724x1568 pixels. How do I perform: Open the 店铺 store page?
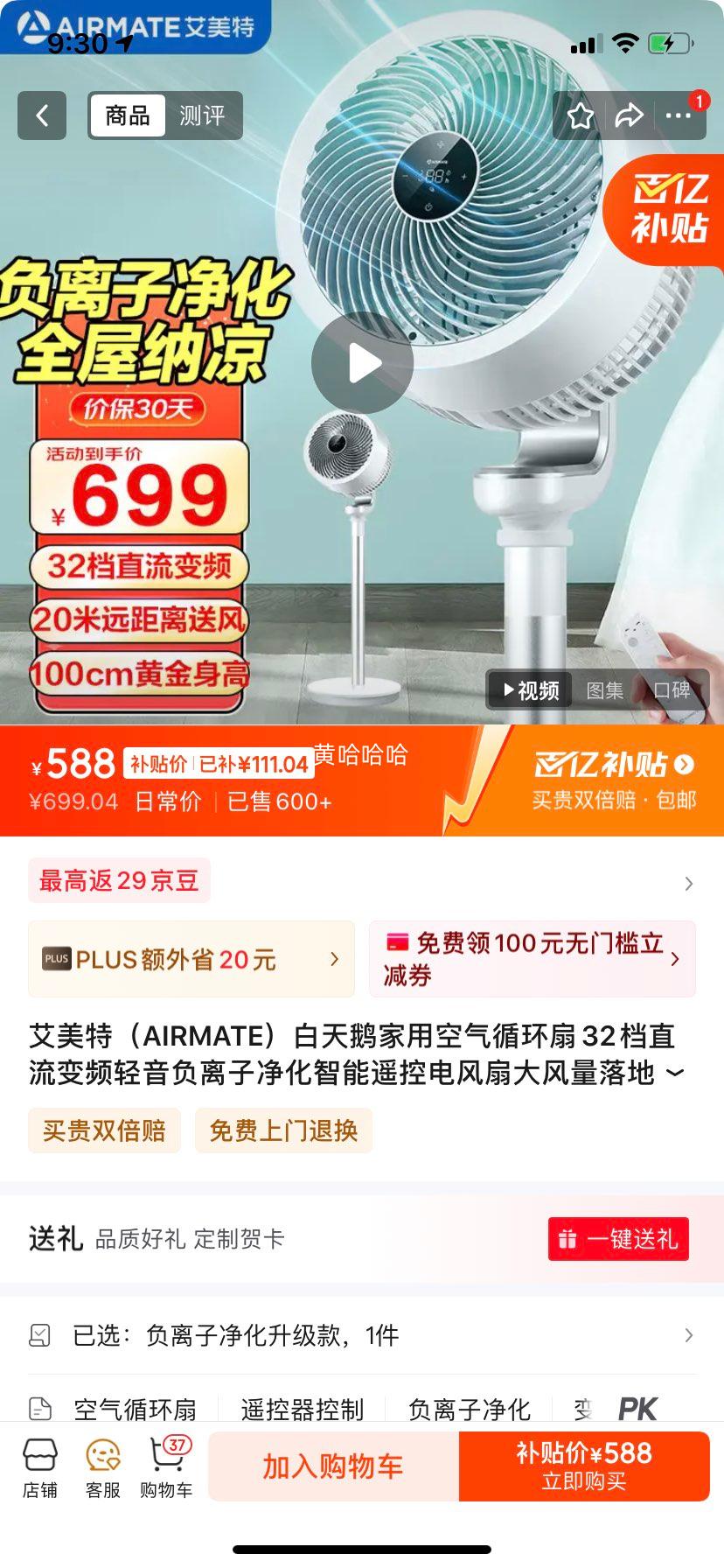pyautogui.click(x=40, y=1468)
